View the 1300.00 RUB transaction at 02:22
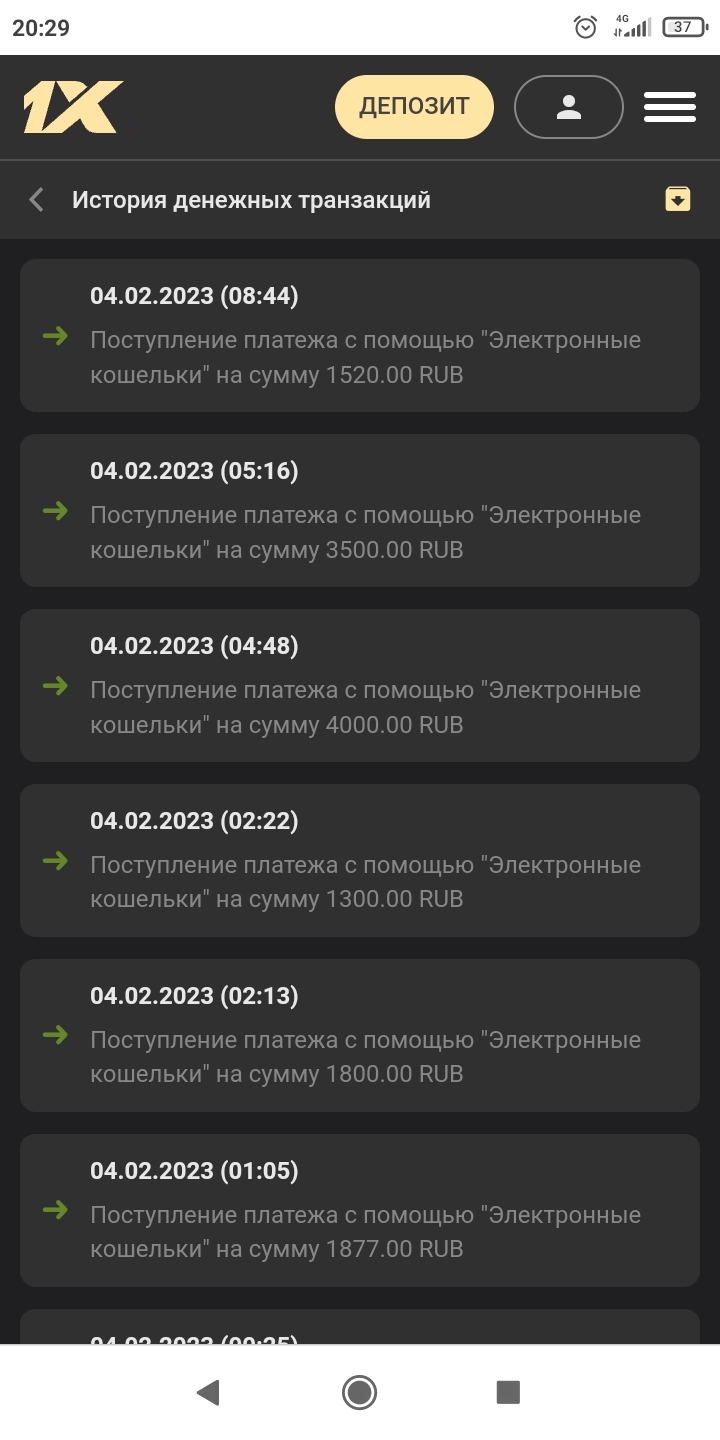 360,860
